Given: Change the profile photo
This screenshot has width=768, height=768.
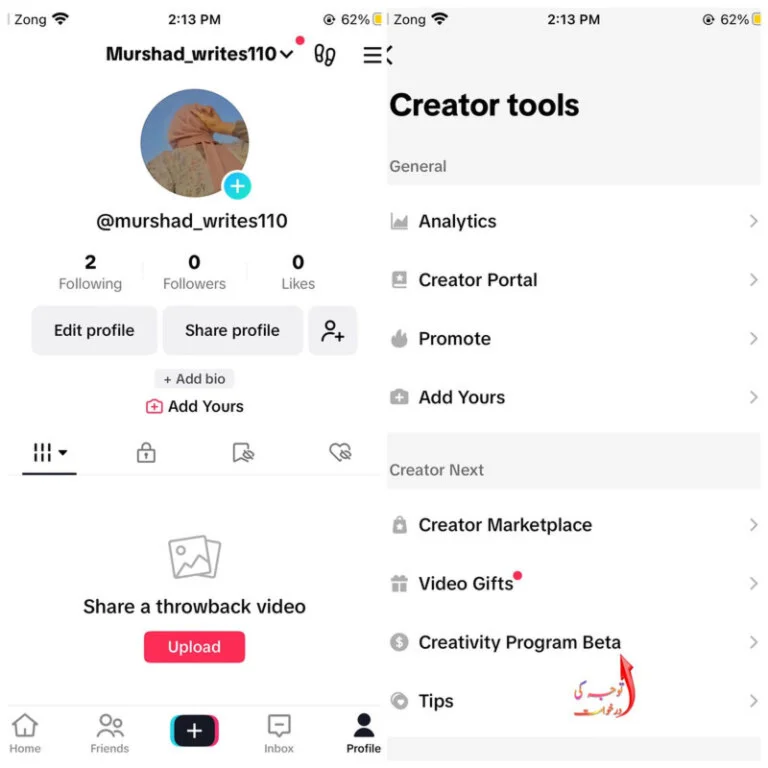Looking at the screenshot, I should [237, 186].
